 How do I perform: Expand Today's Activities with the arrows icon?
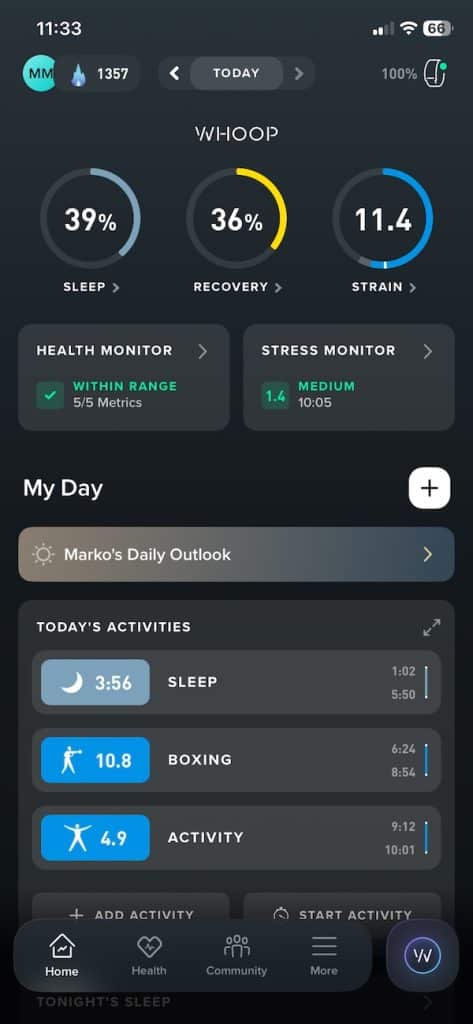pos(432,628)
